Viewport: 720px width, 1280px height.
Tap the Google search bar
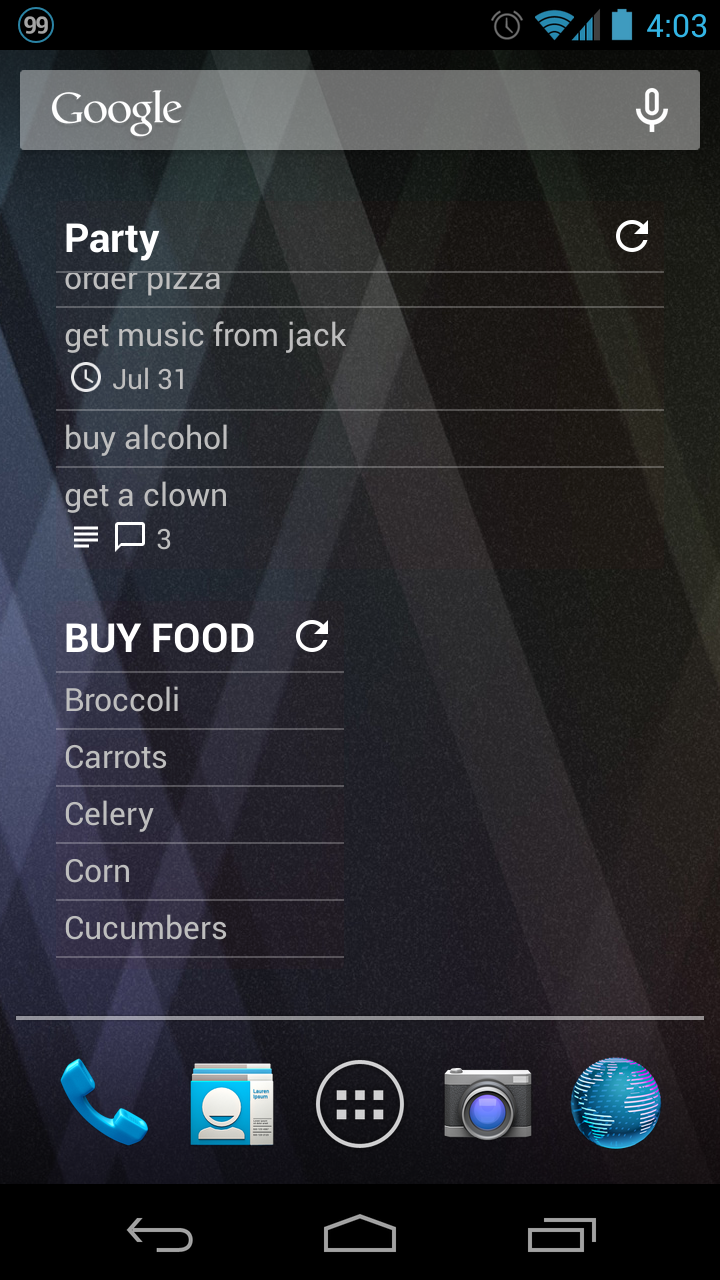tap(320, 110)
